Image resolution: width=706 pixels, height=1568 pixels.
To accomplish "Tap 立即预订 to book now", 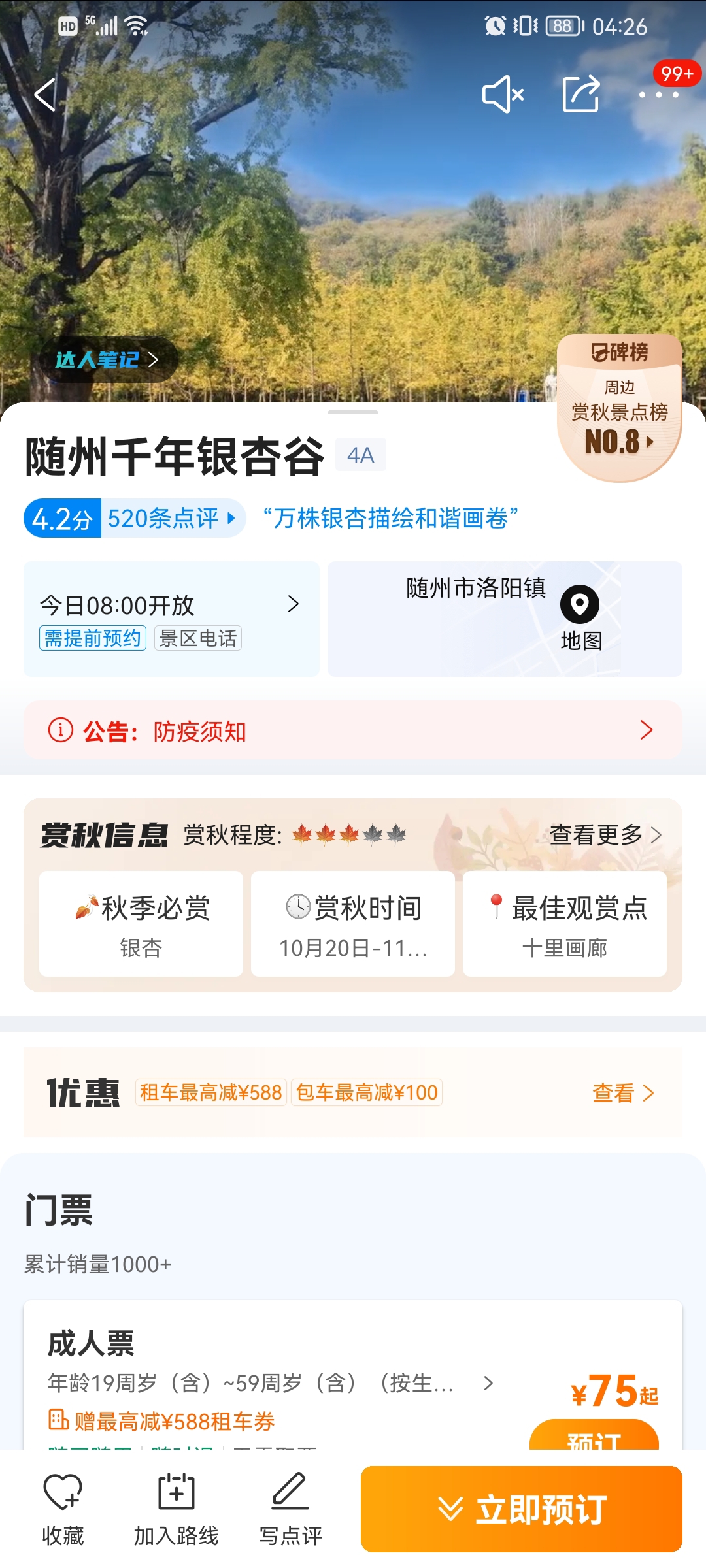I will point(522,1509).
